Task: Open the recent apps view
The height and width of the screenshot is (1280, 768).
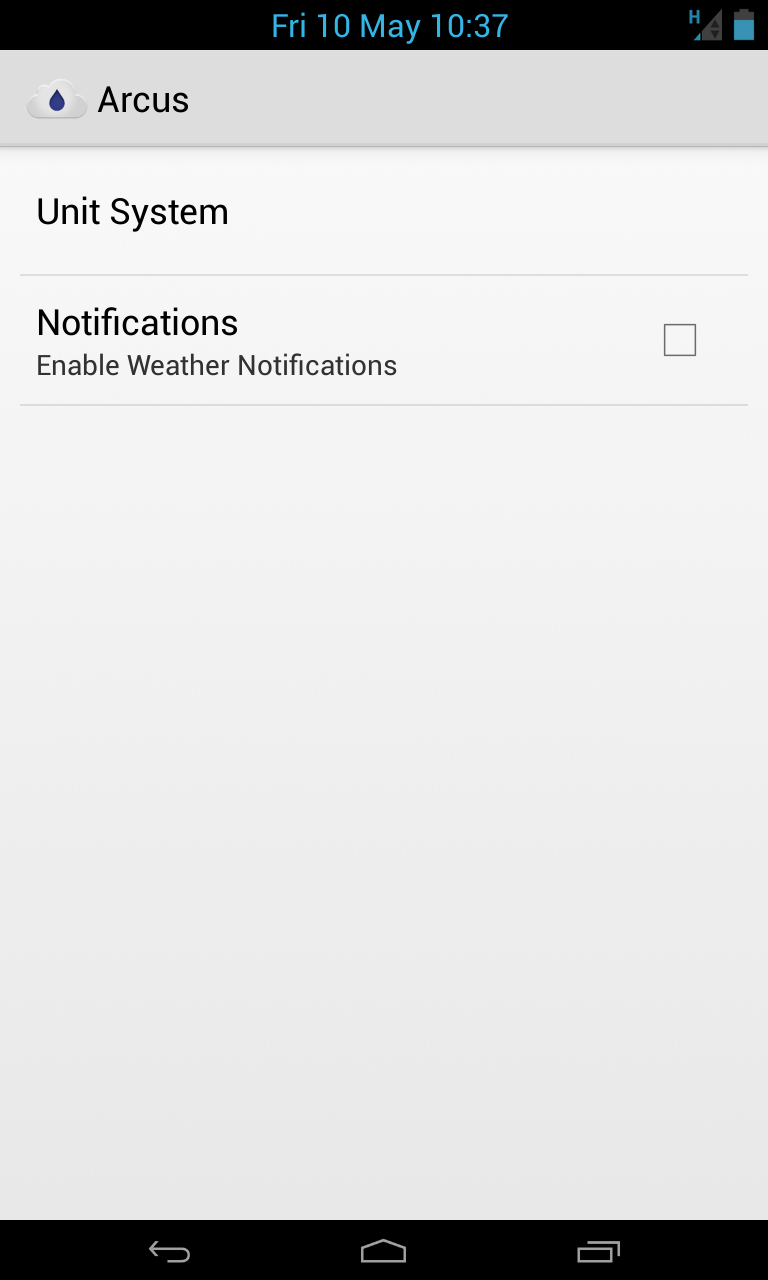Action: (x=598, y=1251)
